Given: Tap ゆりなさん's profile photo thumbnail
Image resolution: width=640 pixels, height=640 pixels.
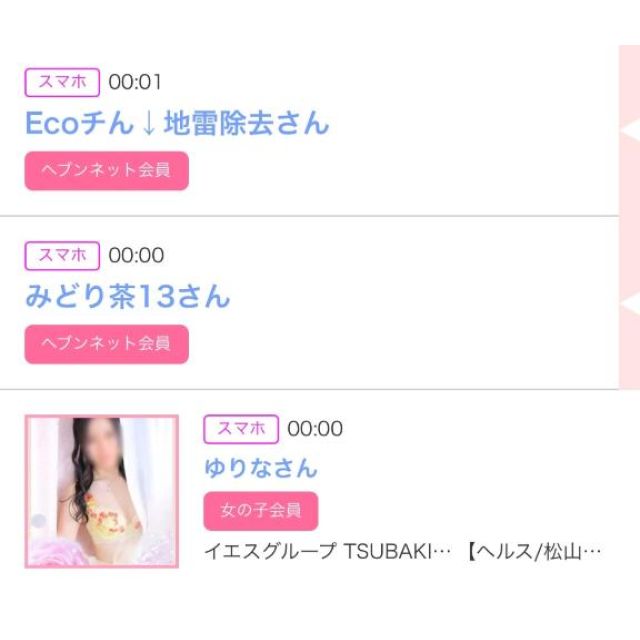Looking at the screenshot, I should coord(102,491).
